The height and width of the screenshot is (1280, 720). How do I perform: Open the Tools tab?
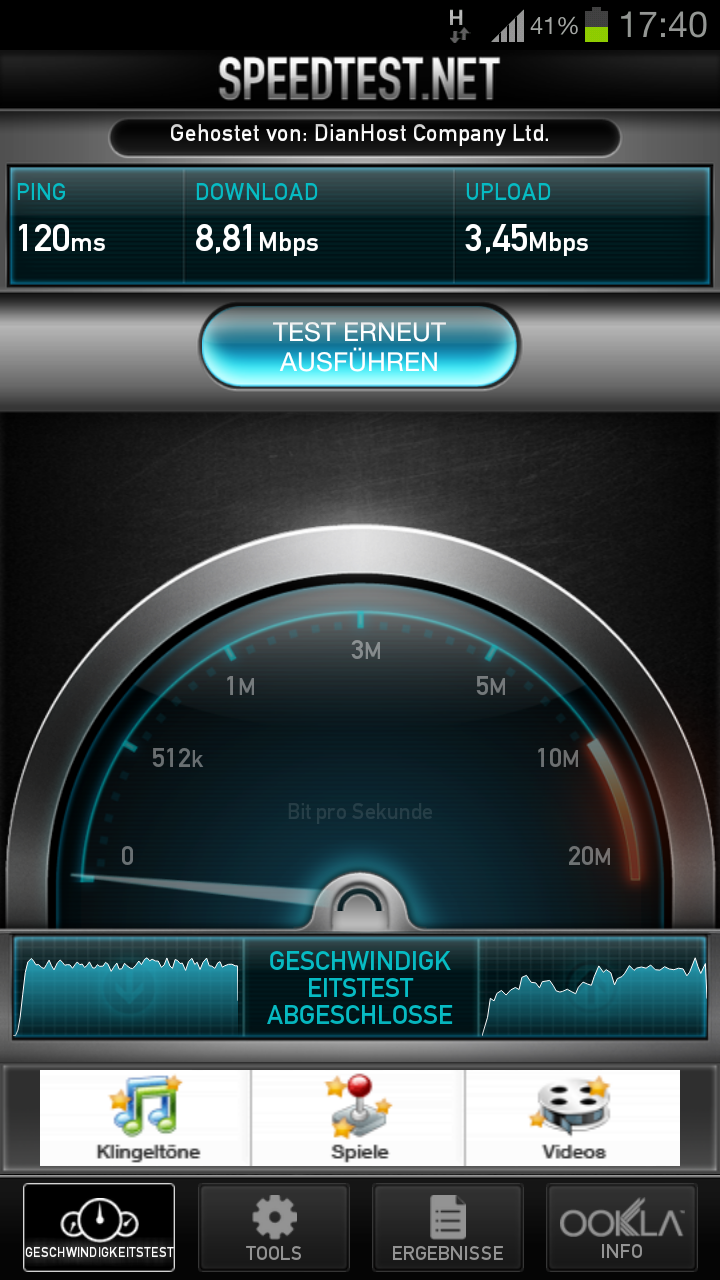click(x=273, y=1229)
